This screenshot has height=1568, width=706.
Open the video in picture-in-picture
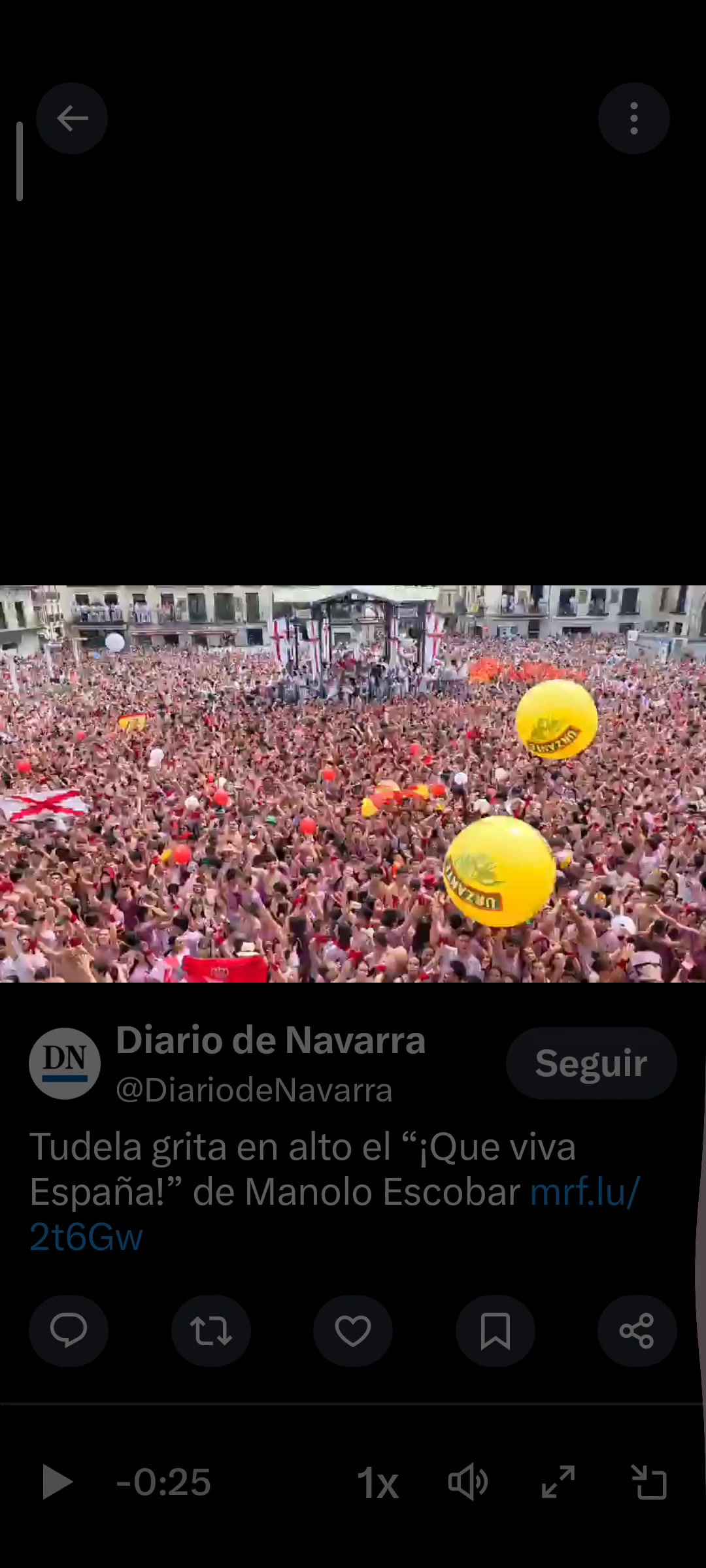648,1482
